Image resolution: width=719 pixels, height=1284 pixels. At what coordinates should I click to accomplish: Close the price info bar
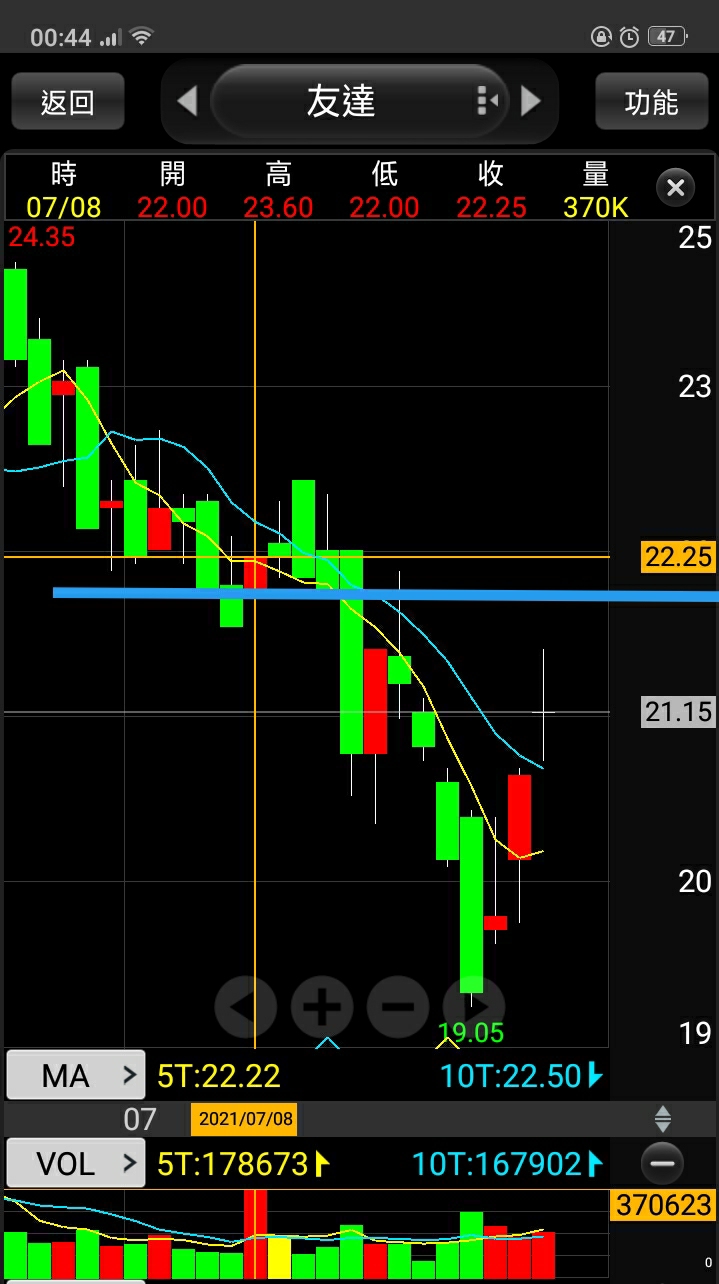pos(676,187)
